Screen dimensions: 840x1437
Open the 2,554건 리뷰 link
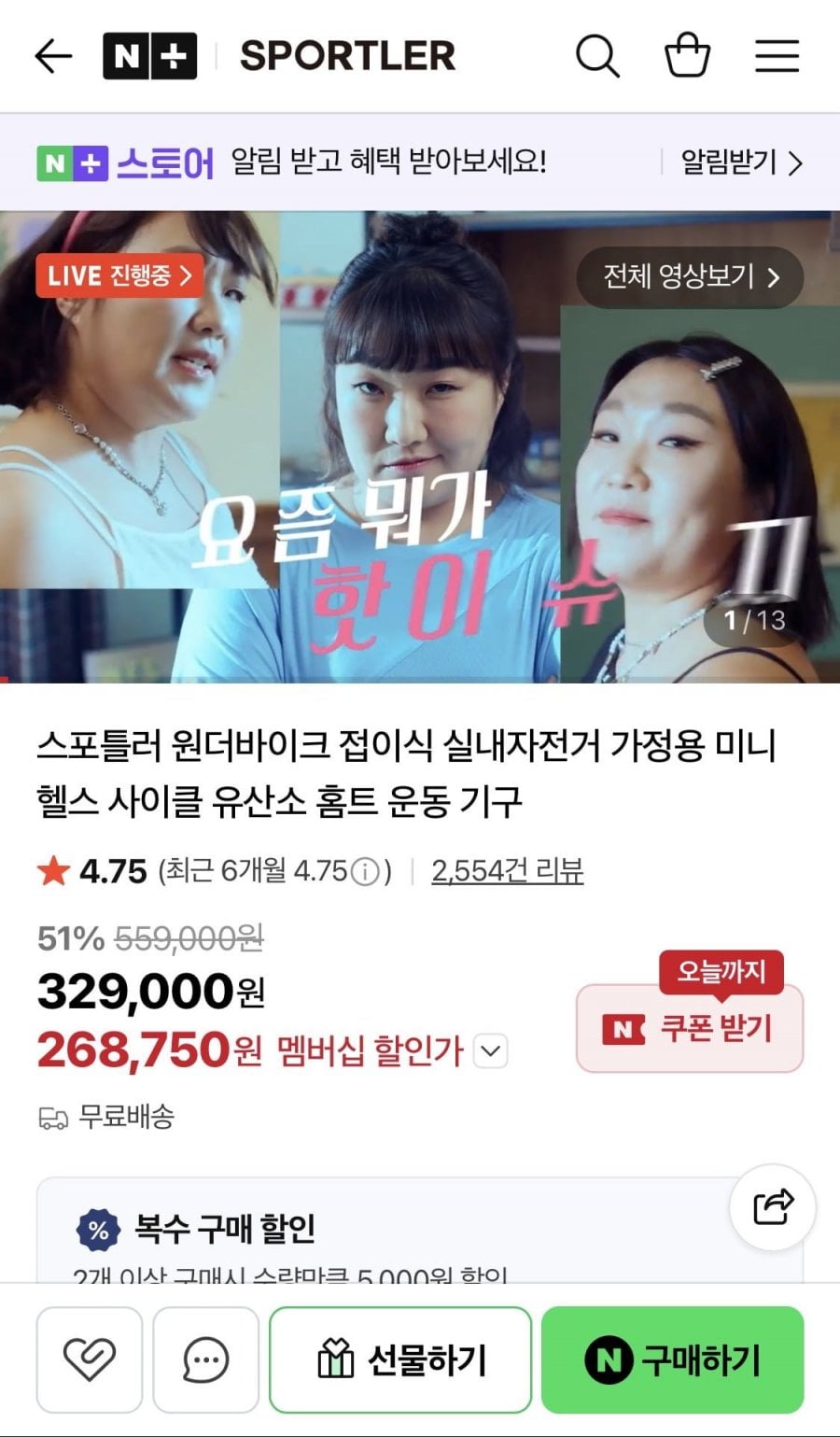point(507,871)
